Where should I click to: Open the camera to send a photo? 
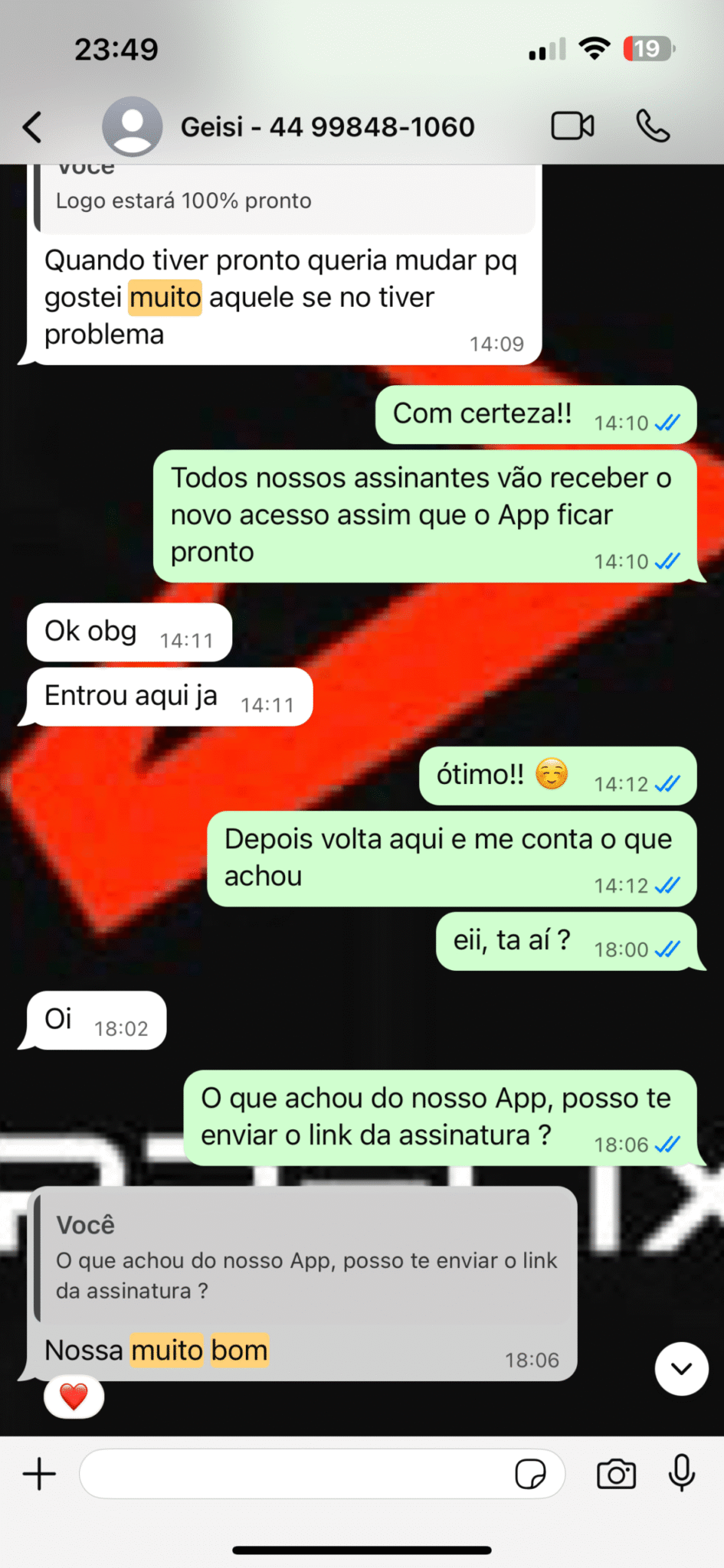(616, 1474)
